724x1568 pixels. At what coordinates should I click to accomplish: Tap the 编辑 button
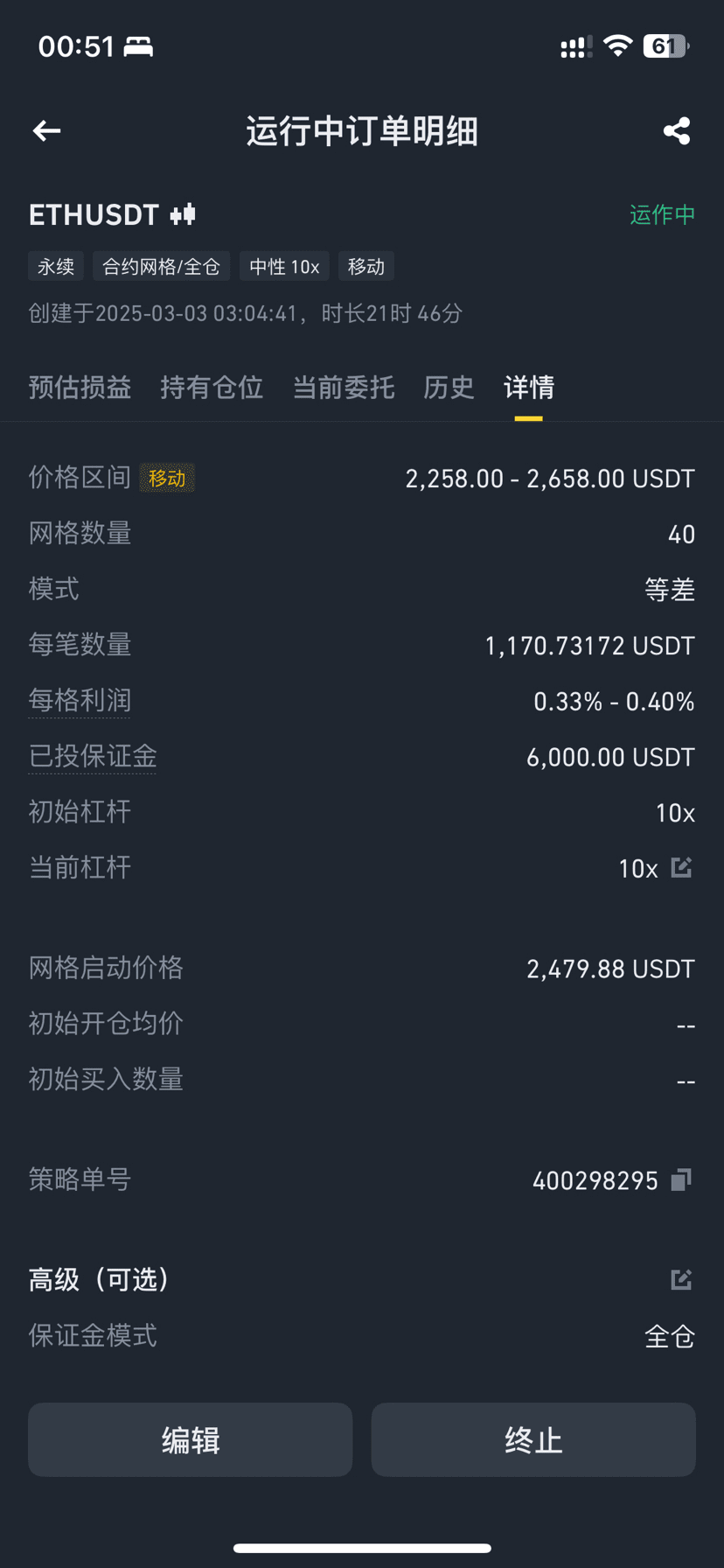point(191,1439)
